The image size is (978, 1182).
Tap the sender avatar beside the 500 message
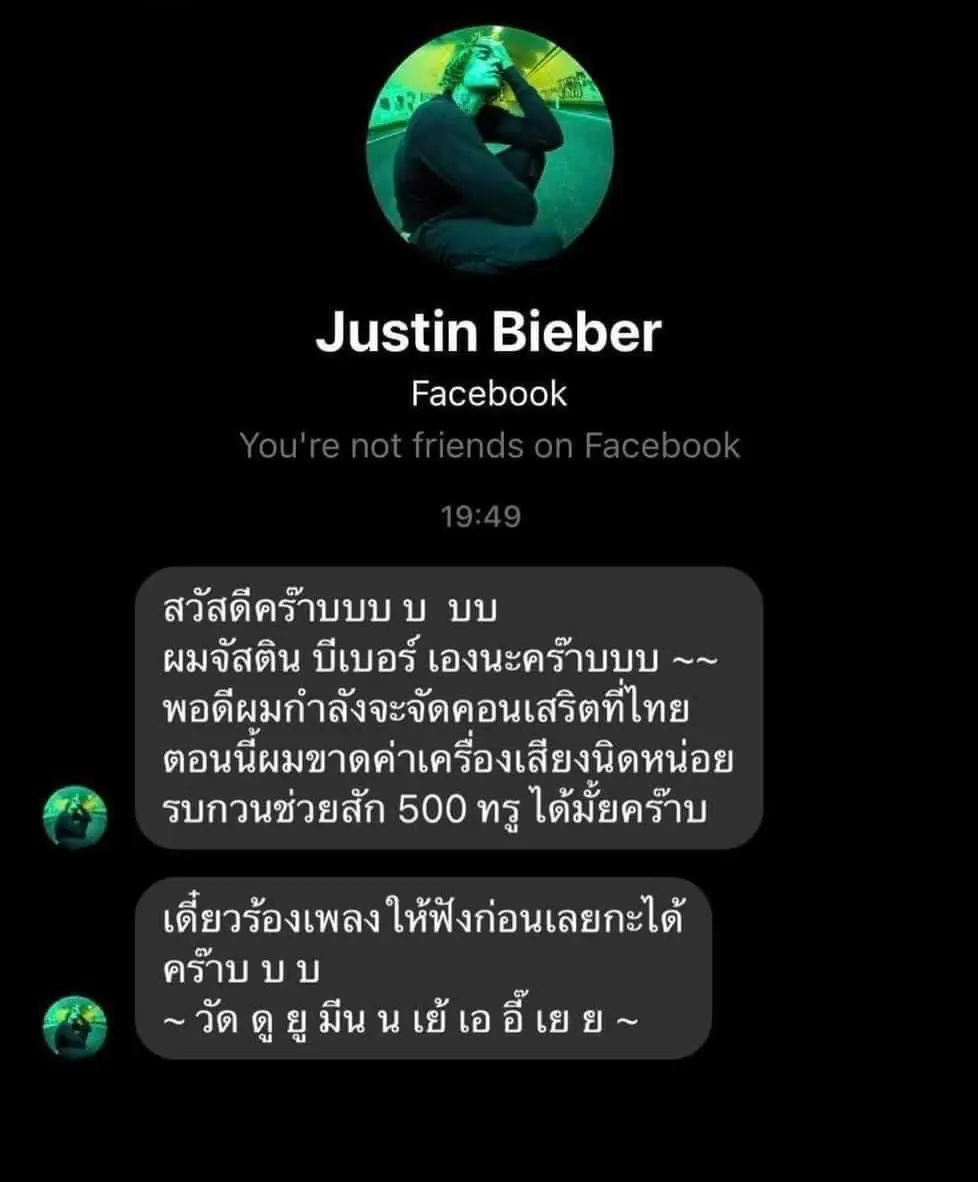[75, 816]
